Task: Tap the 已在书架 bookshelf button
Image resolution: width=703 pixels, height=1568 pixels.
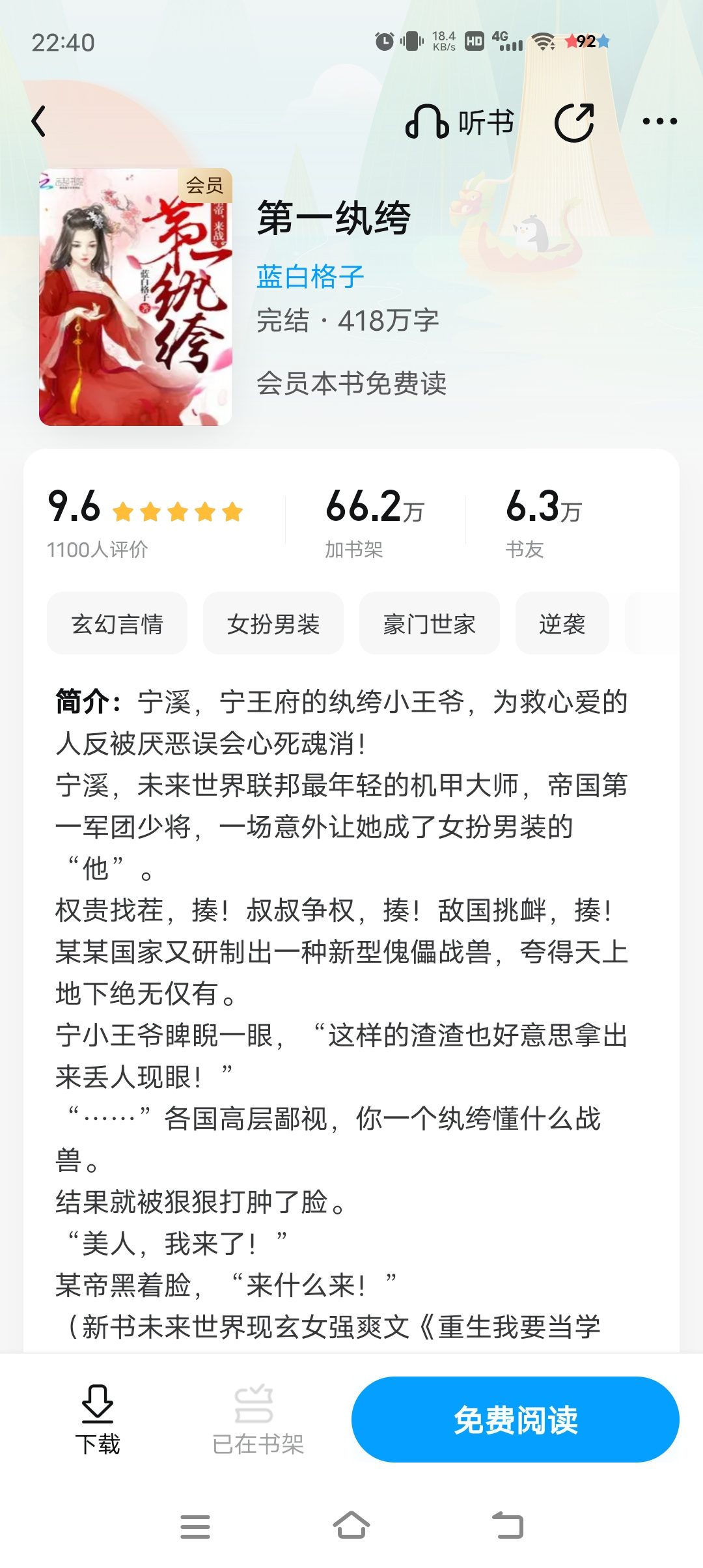Action: [258, 1420]
